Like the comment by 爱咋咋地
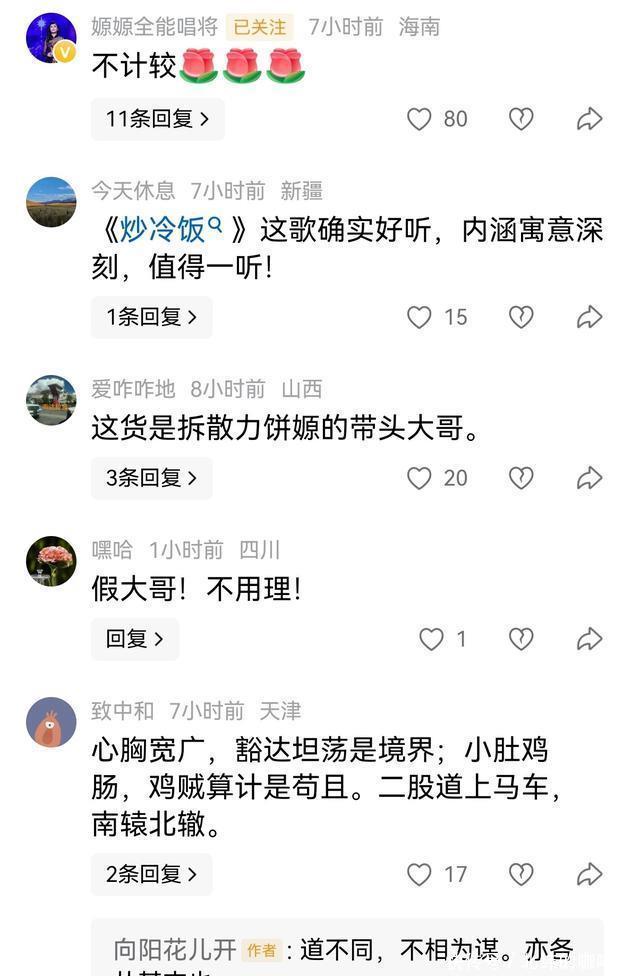Image resolution: width=640 pixels, height=976 pixels. pyautogui.click(x=420, y=478)
